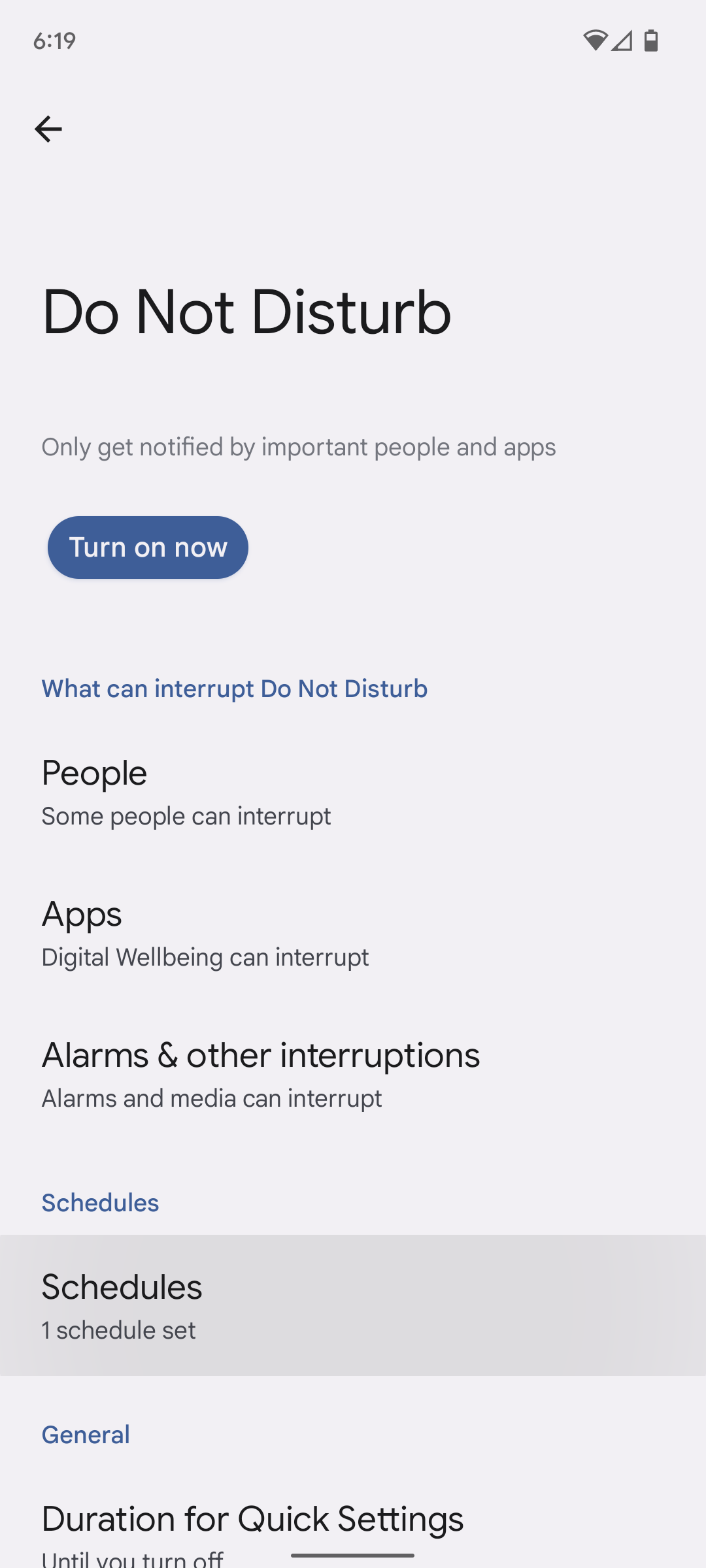Tap Alarms and media can interrupt subtitle
The height and width of the screenshot is (1568, 706).
(211, 1098)
